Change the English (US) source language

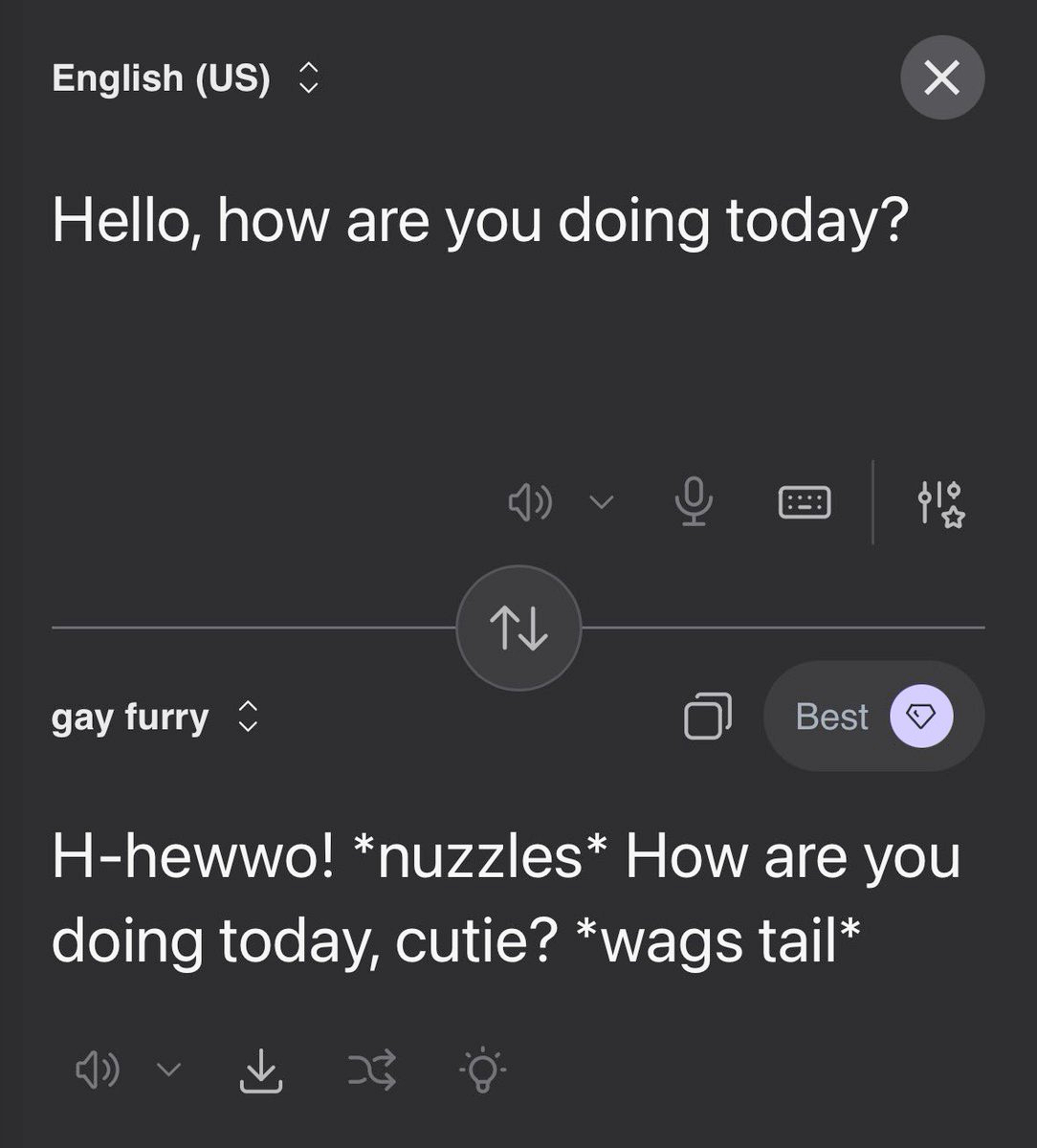coord(185,78)
